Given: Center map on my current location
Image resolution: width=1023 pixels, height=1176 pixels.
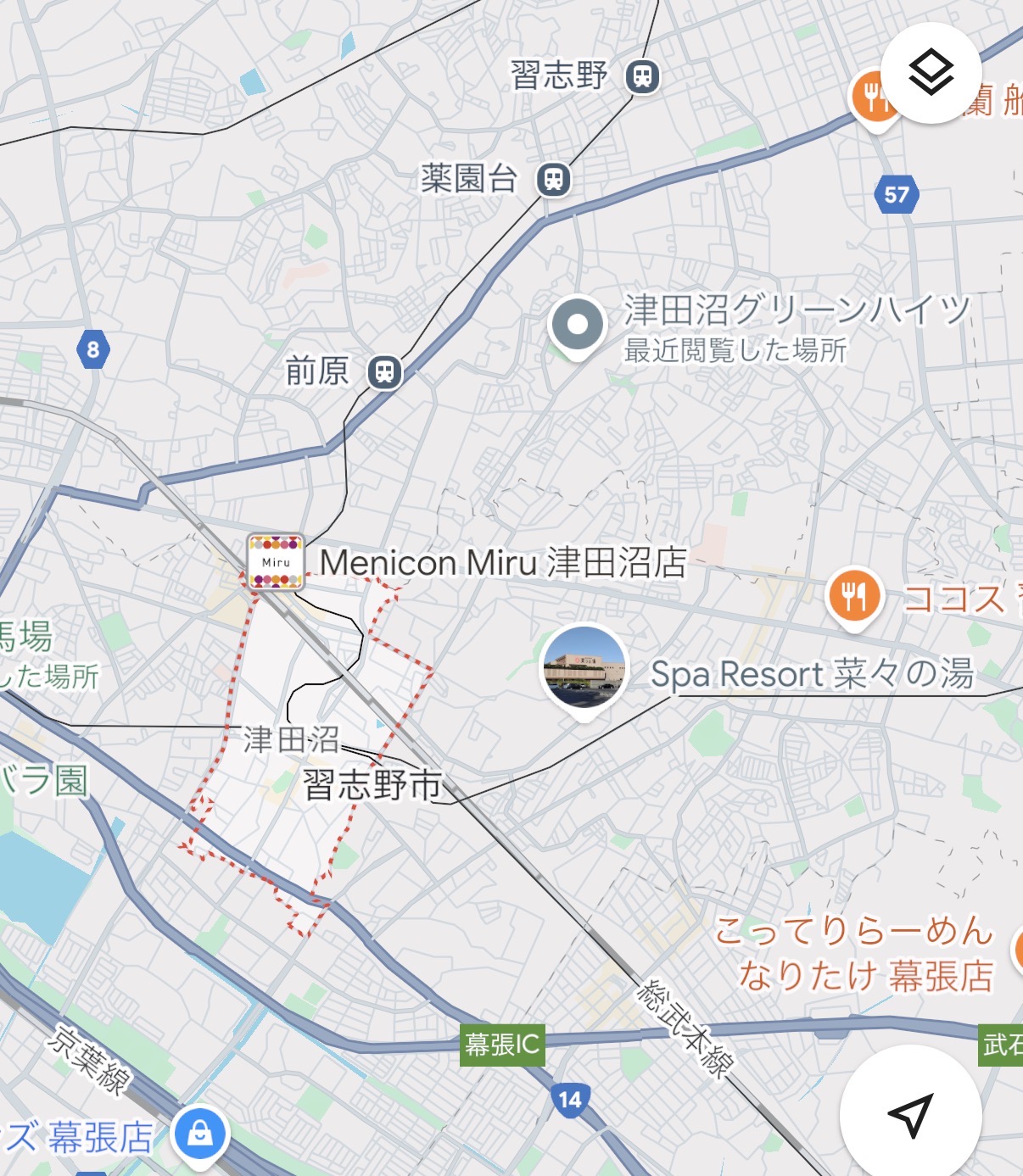Looking at the screenshot, I should (x=910, y=1115).
